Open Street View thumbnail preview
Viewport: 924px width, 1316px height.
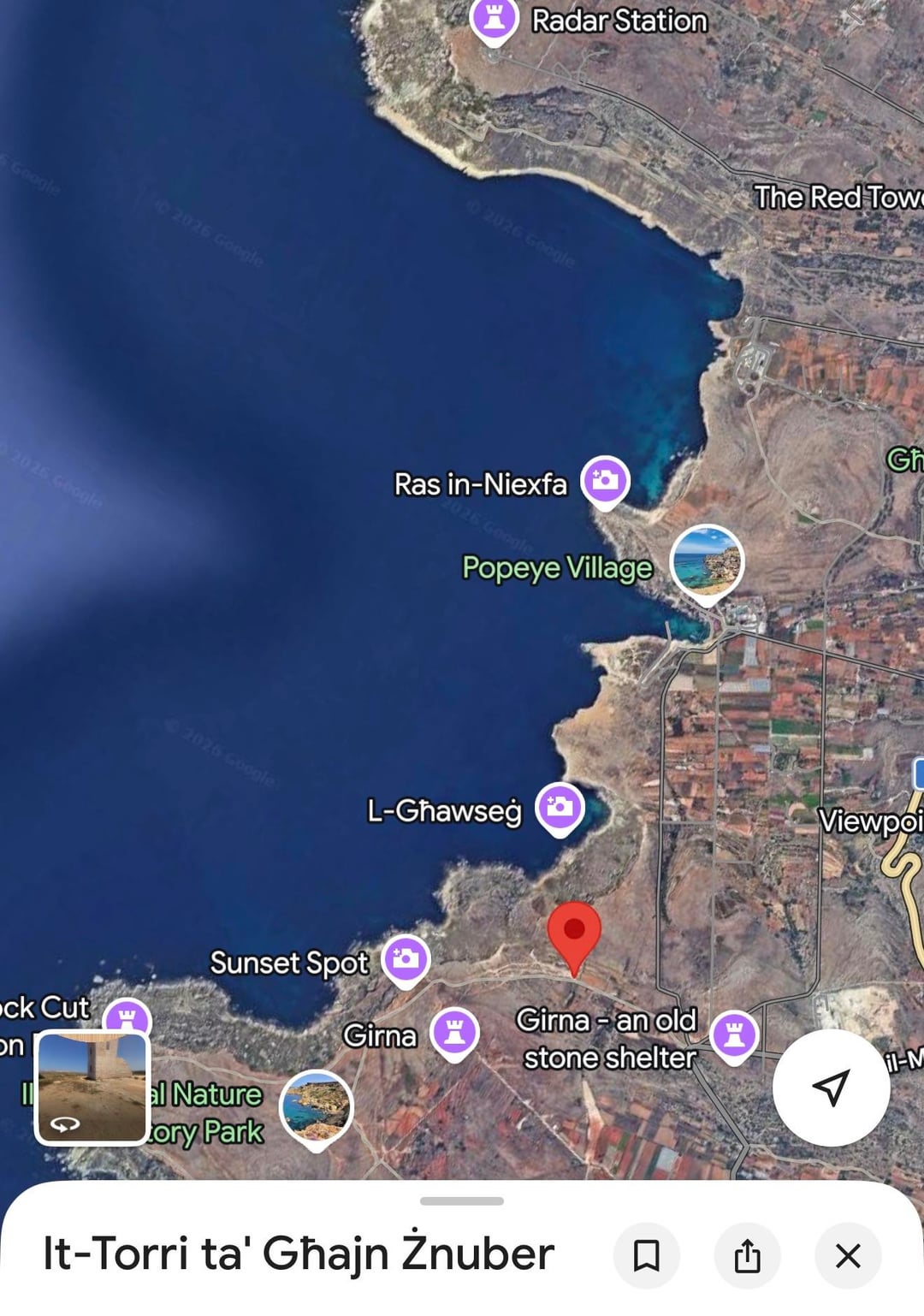[x=92, y=1088]
